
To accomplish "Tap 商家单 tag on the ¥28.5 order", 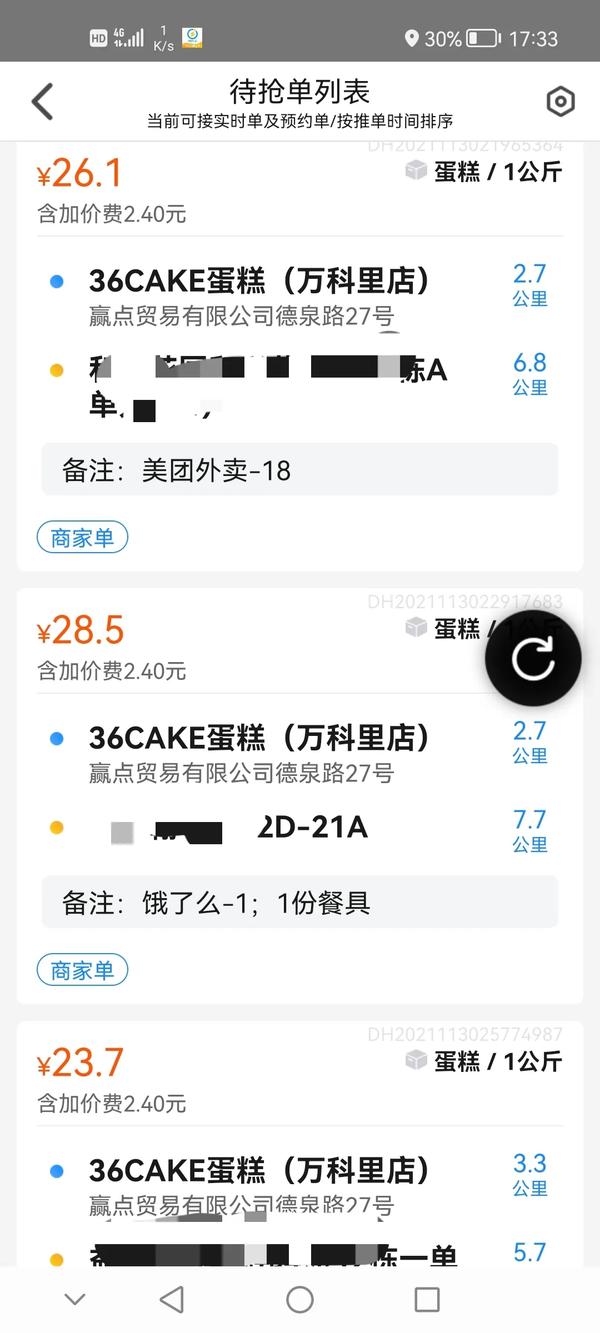I will 82,970.
